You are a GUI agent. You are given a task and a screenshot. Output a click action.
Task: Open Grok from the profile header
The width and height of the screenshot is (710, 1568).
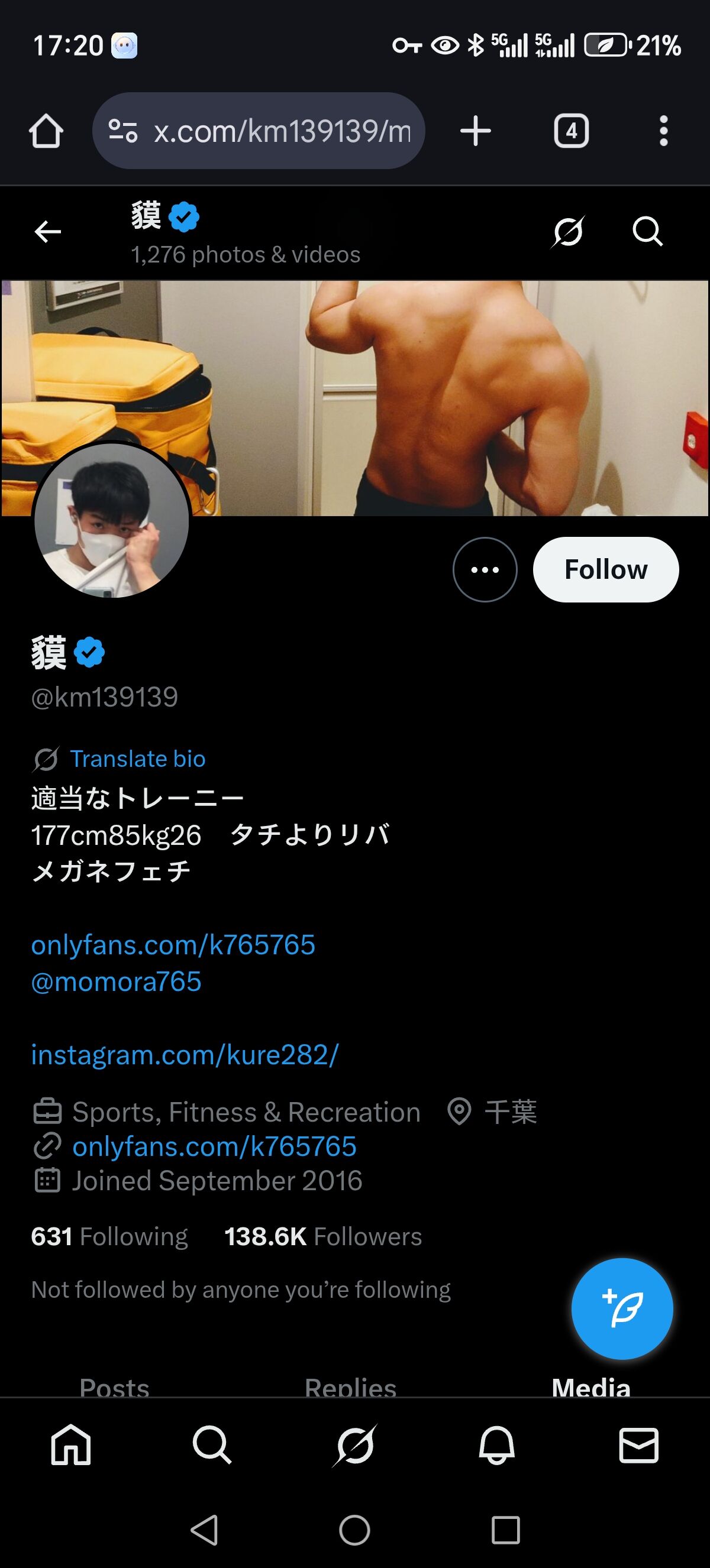pyautogui.click(x=568, y=231)
